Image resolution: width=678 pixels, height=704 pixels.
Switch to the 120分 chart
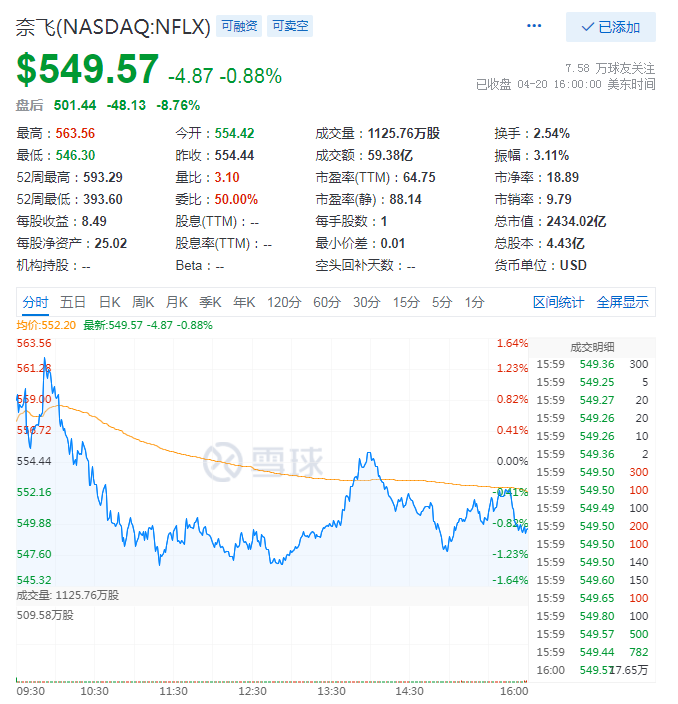click(x=284, y=302)
